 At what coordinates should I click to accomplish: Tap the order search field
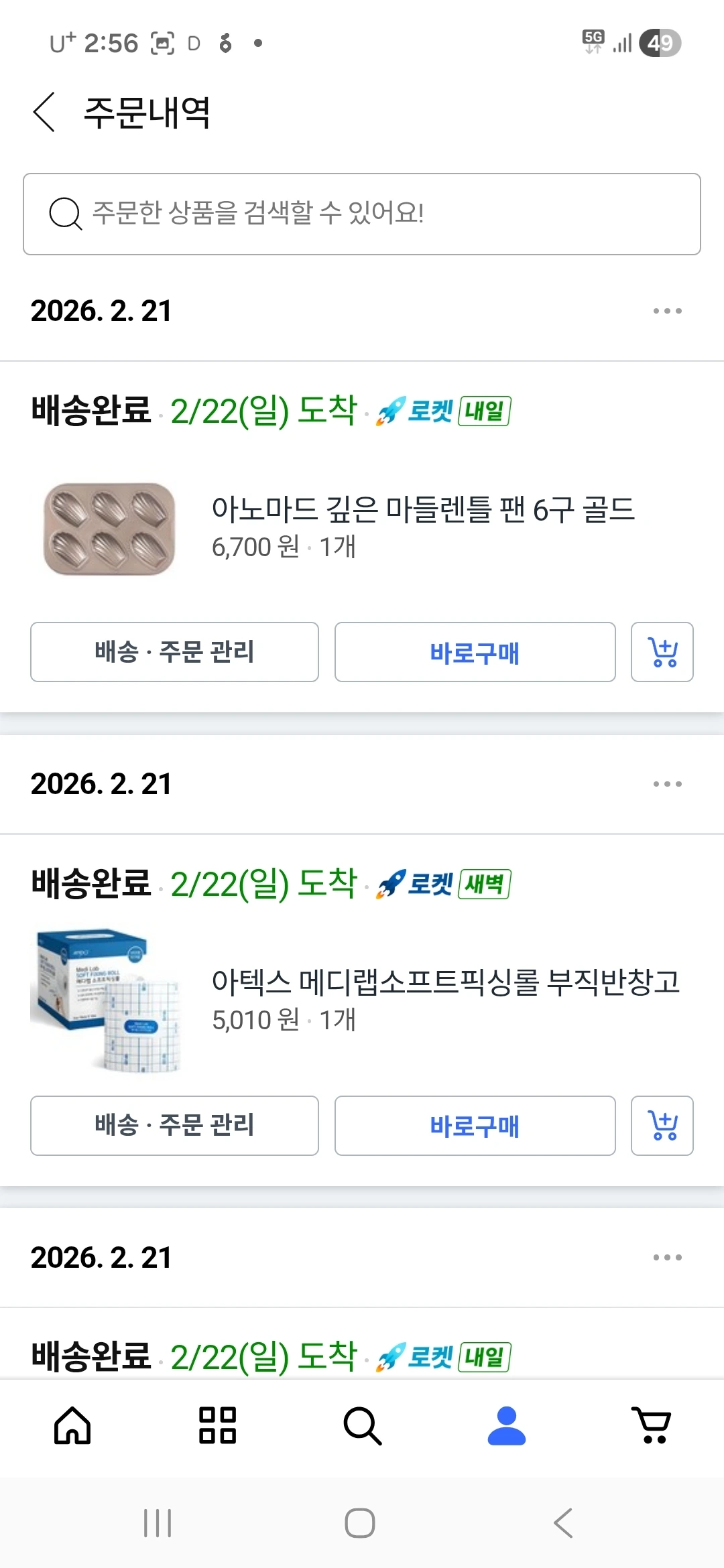click(362, 214)
